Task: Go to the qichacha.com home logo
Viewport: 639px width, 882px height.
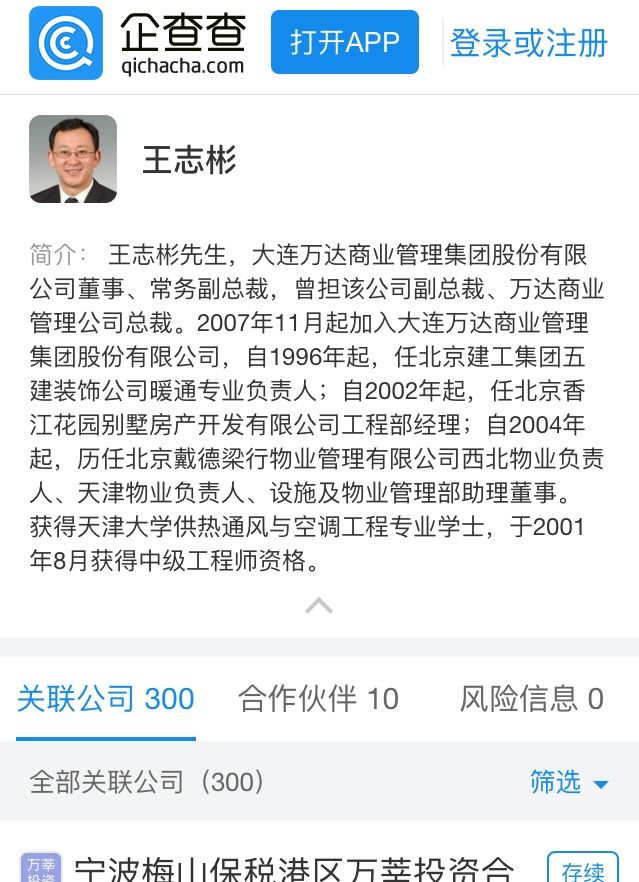Action: point(138,43)
